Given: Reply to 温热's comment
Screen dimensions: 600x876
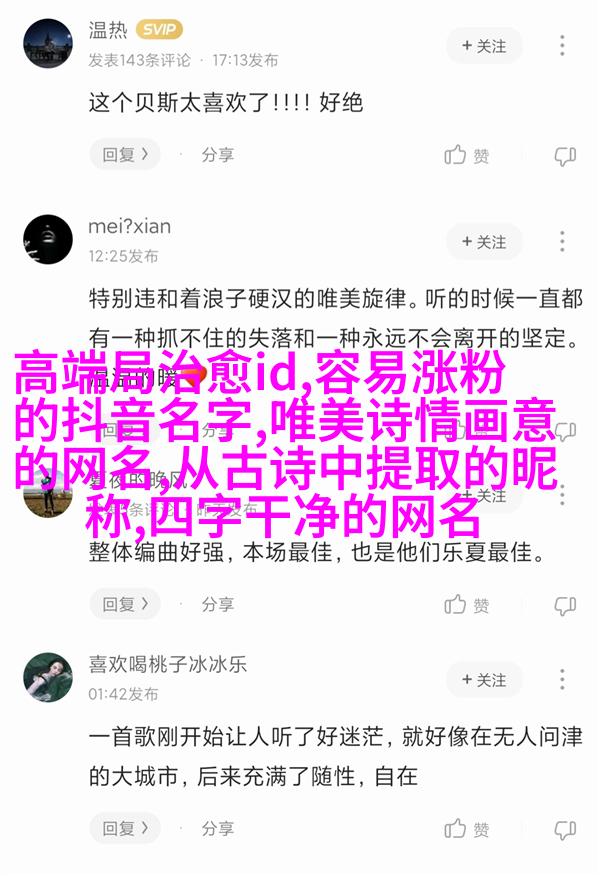Looking at the screenshot, I should (x=125, y=155).
